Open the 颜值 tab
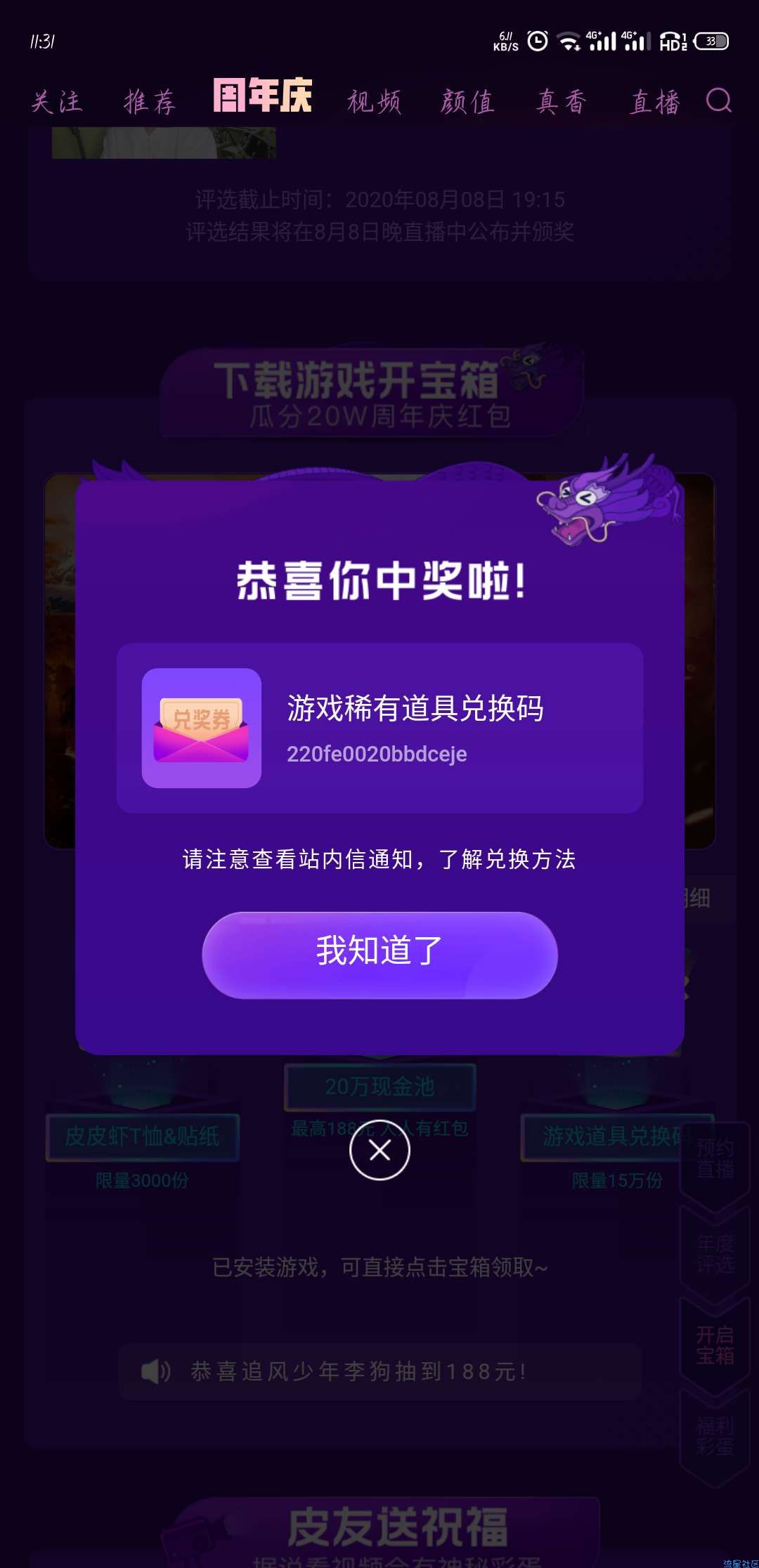 tap(467, 102)
